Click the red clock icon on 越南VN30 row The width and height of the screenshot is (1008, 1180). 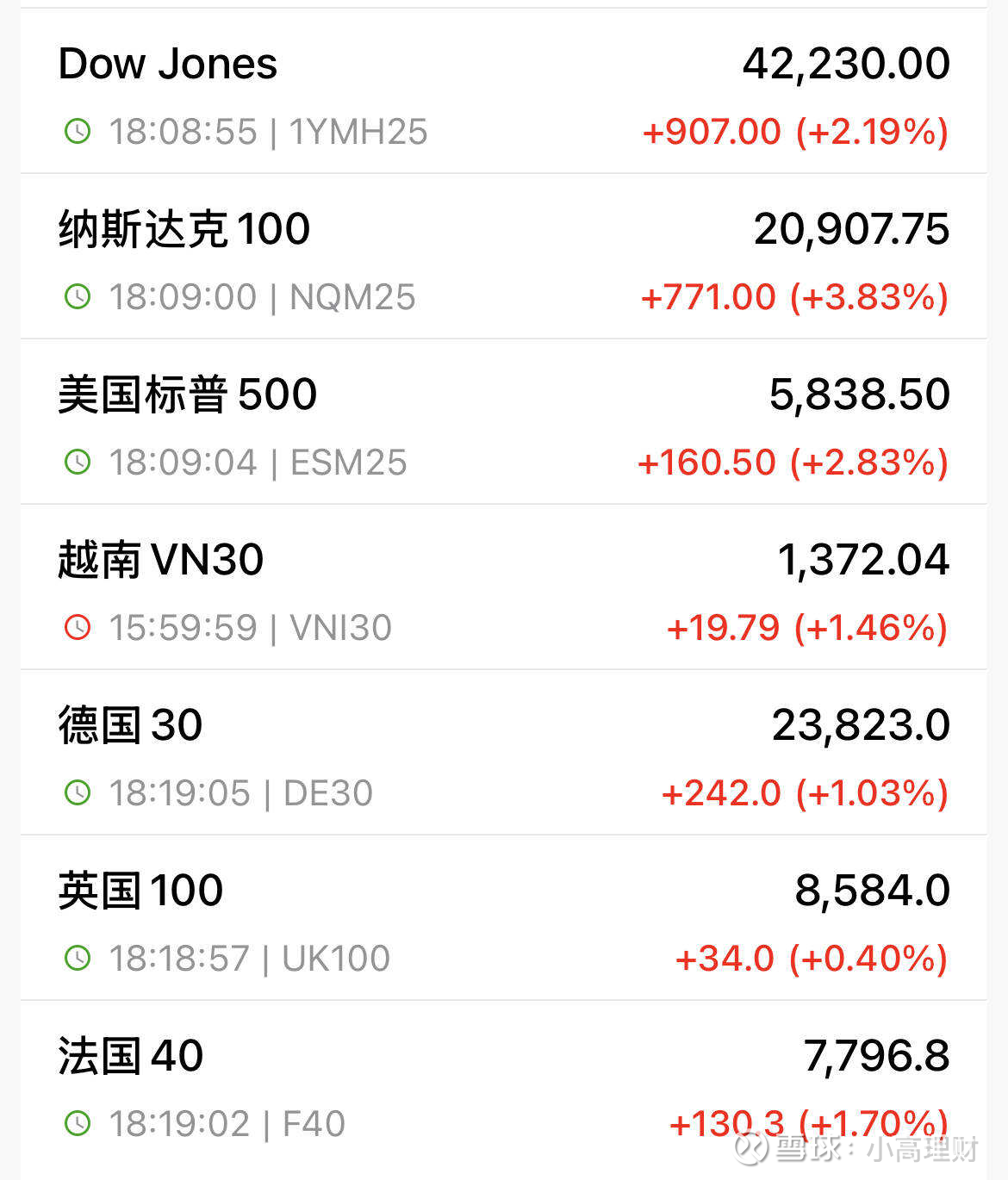tap(78, 628)
